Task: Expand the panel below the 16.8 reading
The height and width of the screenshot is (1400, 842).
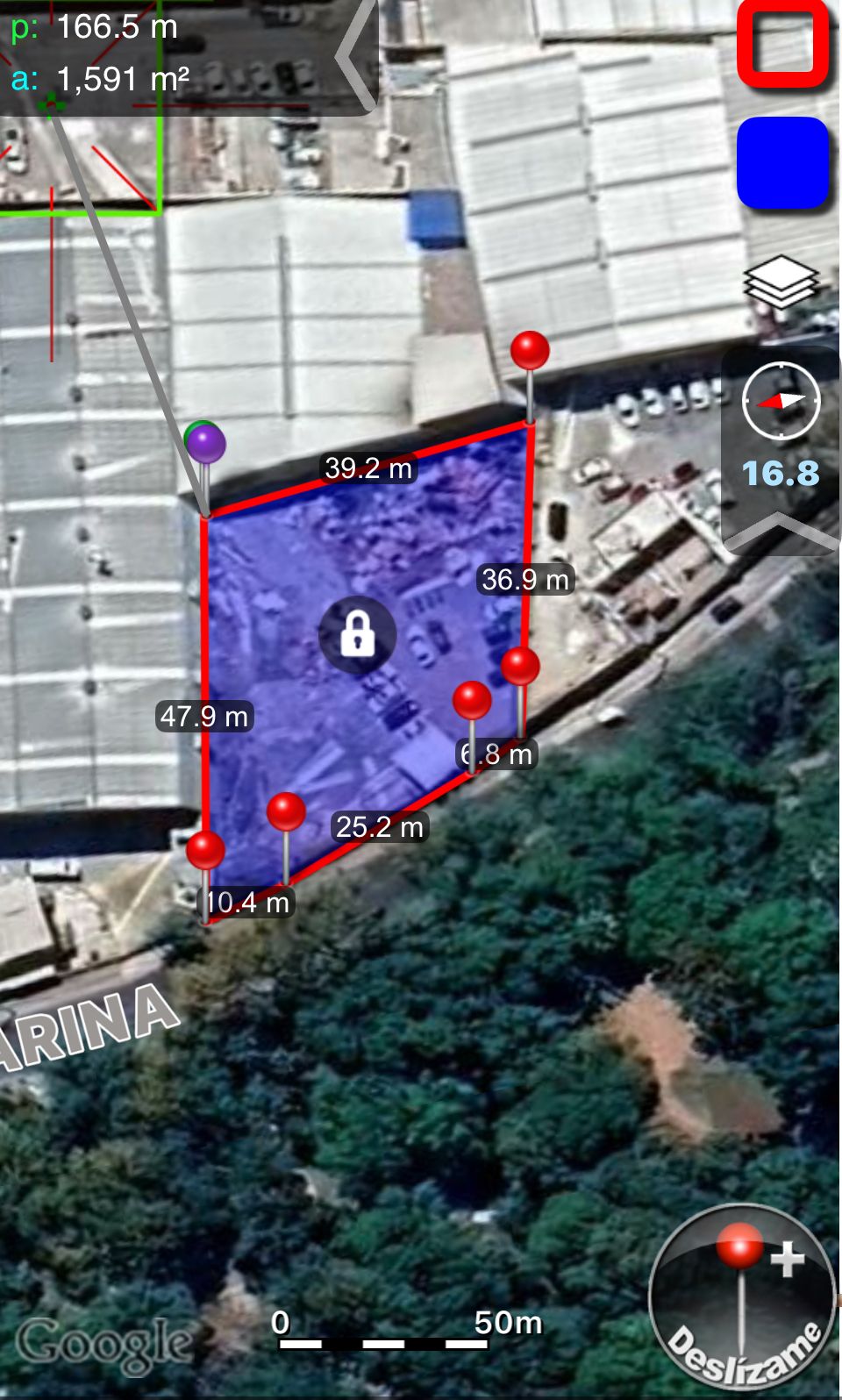Action: (x=781, y=531)
